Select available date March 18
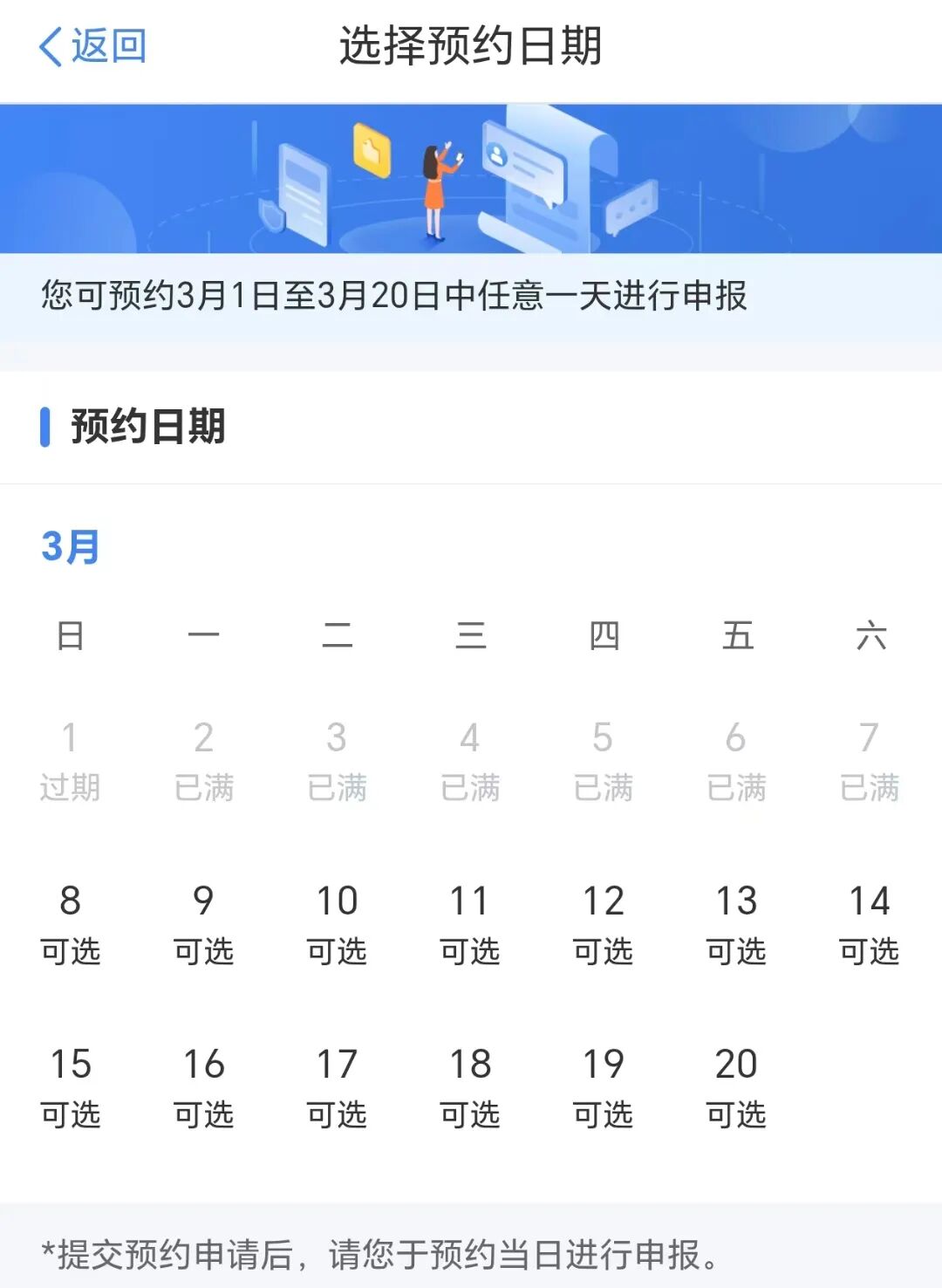The width and height of the screenshot is (942, 1288). [470, 1086]
